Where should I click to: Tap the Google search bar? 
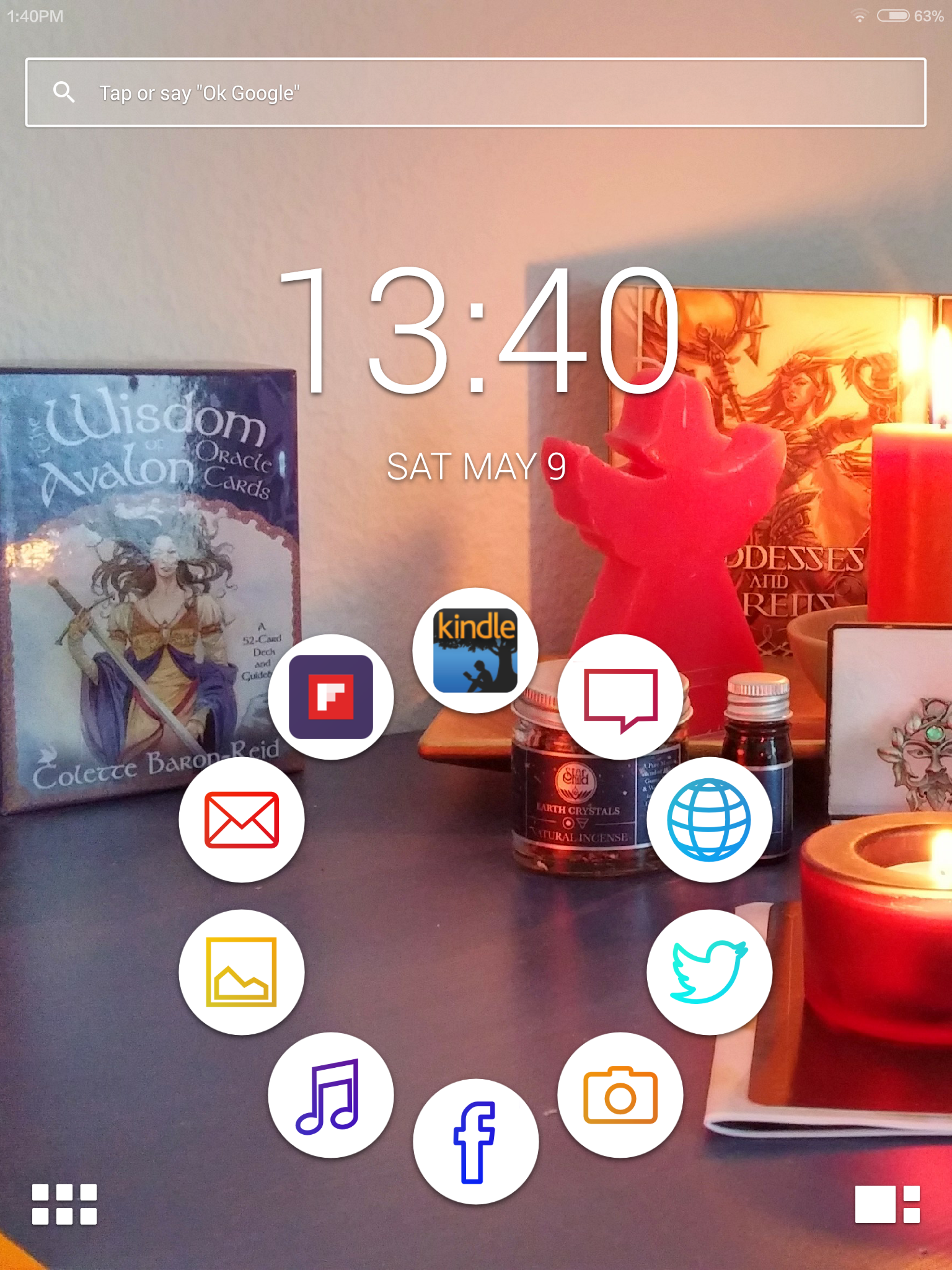tap(475, 93)
